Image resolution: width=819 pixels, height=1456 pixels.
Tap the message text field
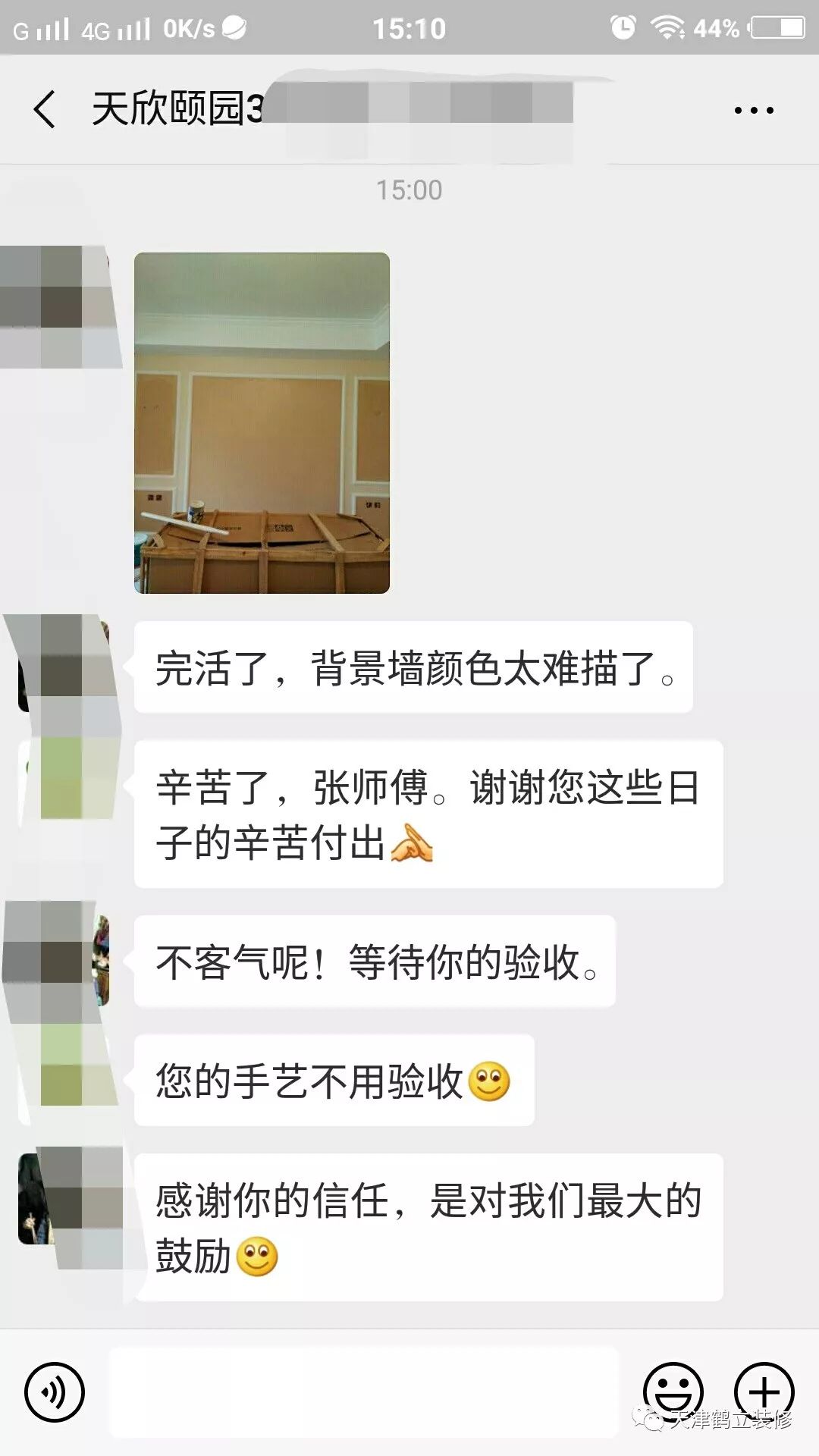[364, 1392]
